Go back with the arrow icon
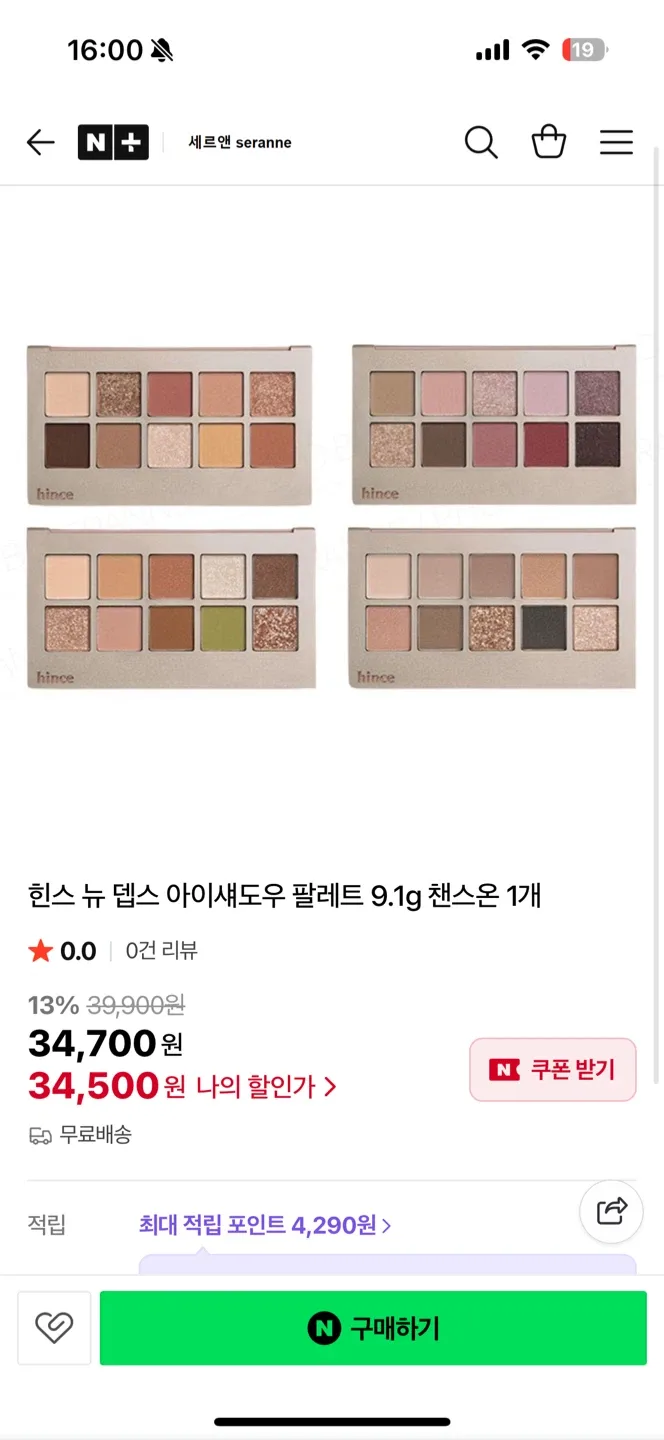Screen dimensions: 664x1440 click(x=40, y=143)
